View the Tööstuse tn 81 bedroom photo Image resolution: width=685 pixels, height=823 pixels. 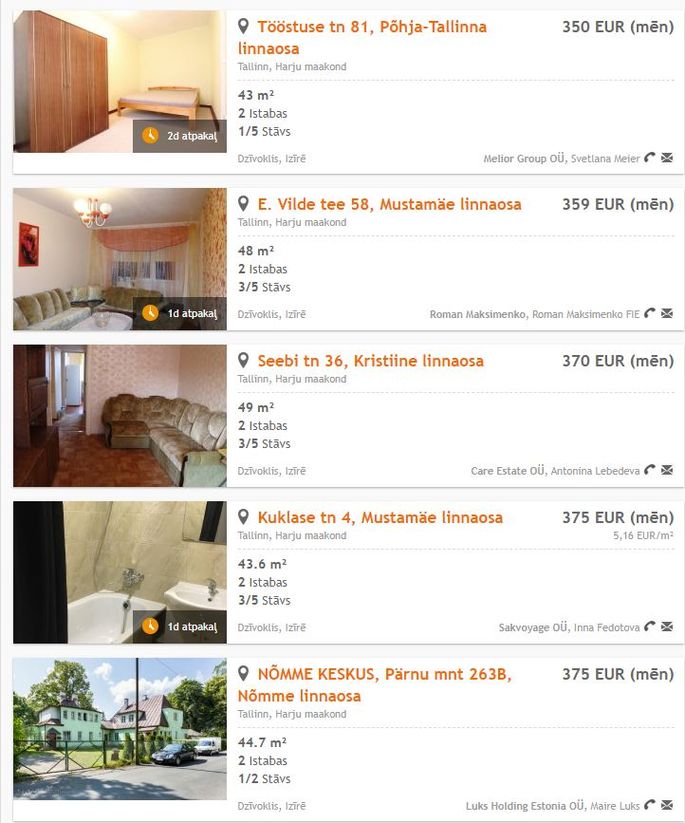[x=119, y=80]
